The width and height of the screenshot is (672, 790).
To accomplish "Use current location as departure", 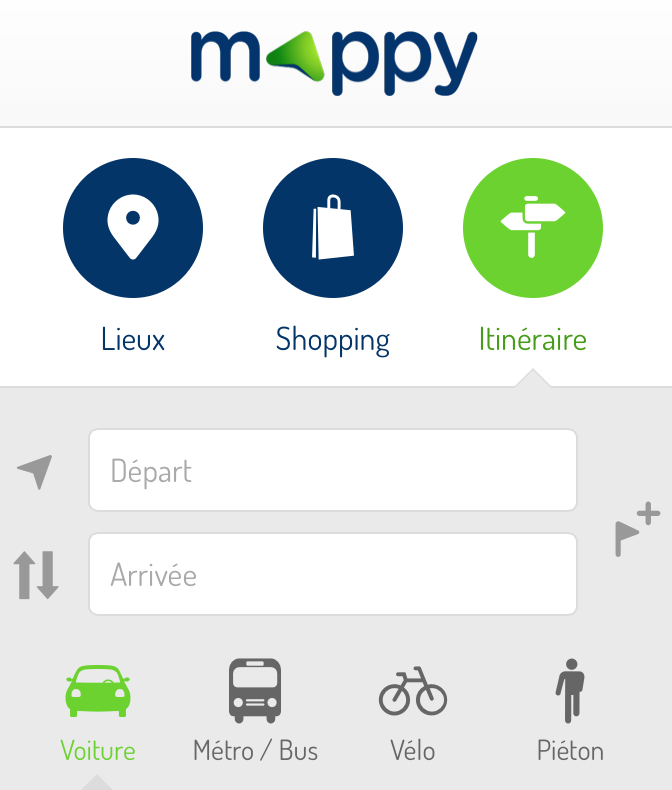I will click(x=36, y=471).
